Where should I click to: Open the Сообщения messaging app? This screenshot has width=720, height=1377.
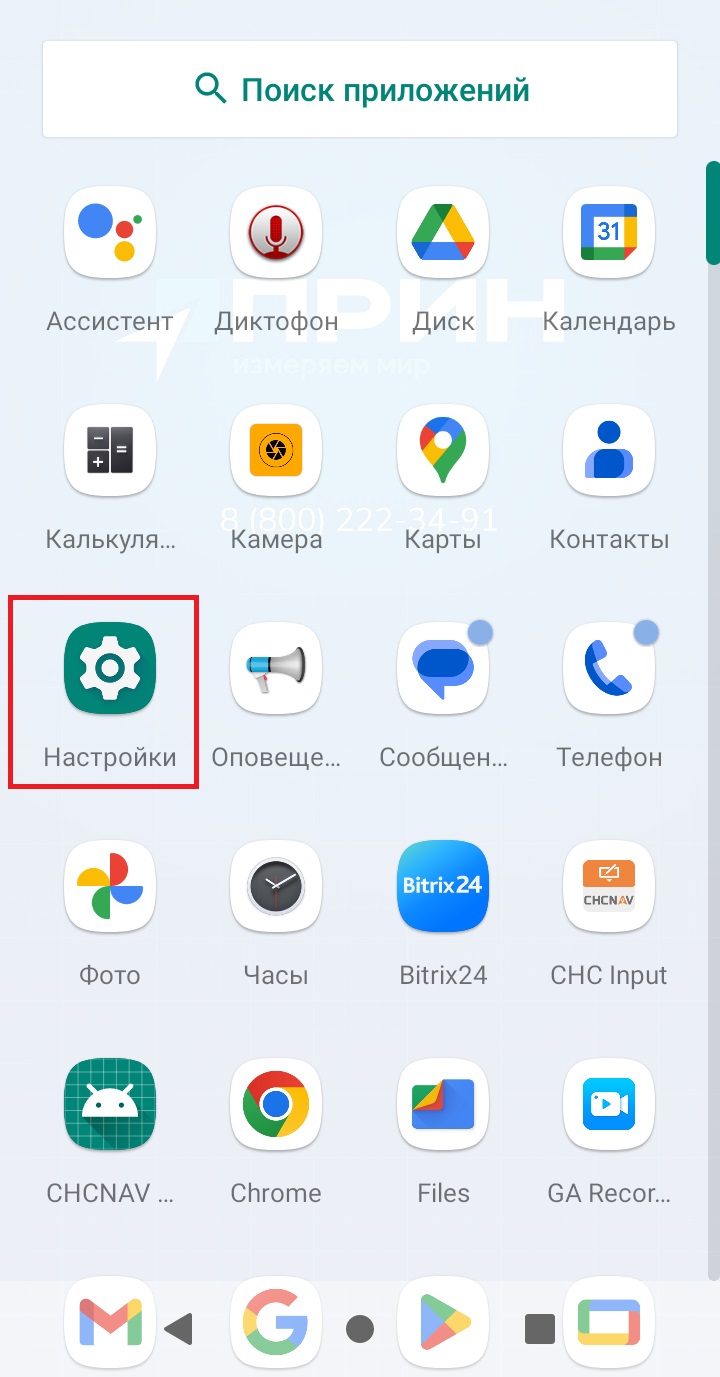click(443, 668)
